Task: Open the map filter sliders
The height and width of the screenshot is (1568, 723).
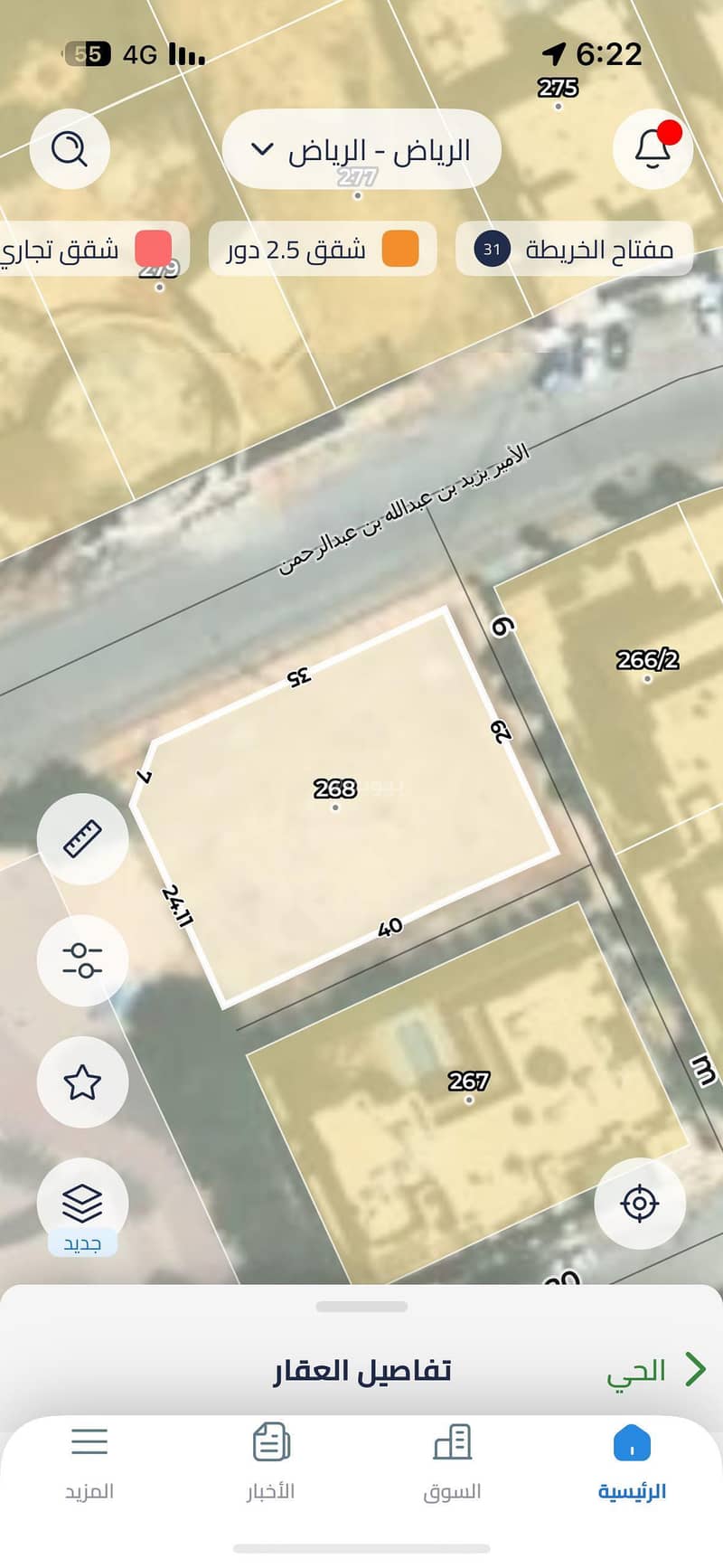Action: coord(82,959)
